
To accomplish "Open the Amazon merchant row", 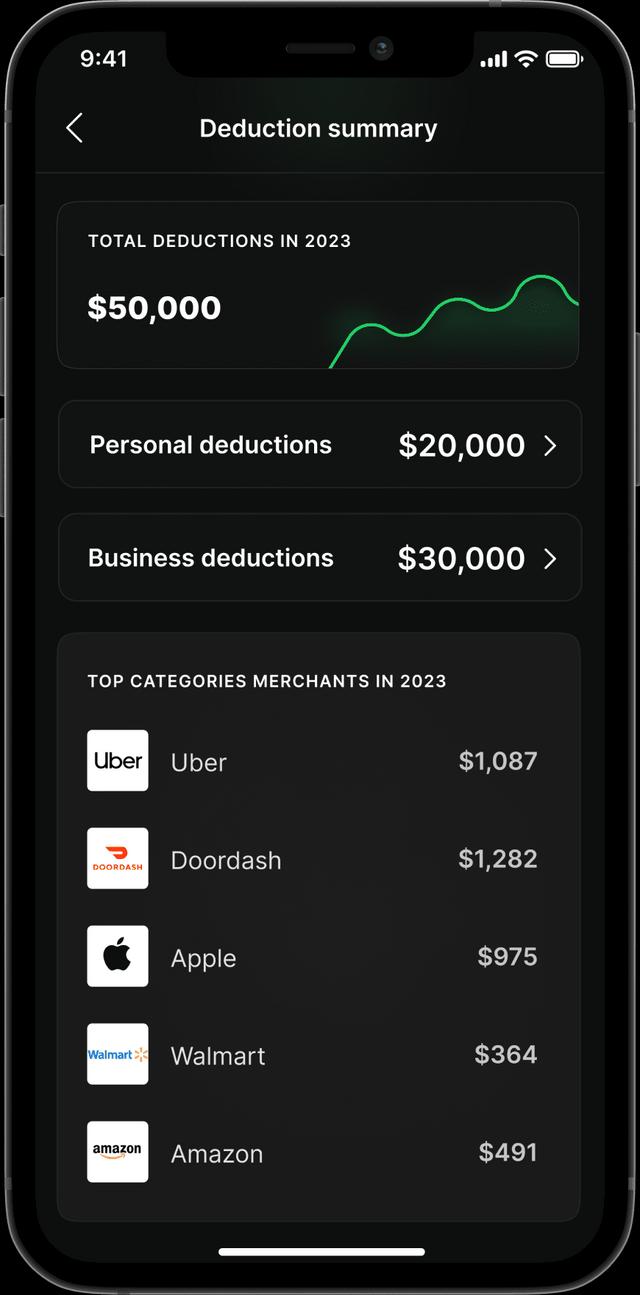I will (312, 1152).
